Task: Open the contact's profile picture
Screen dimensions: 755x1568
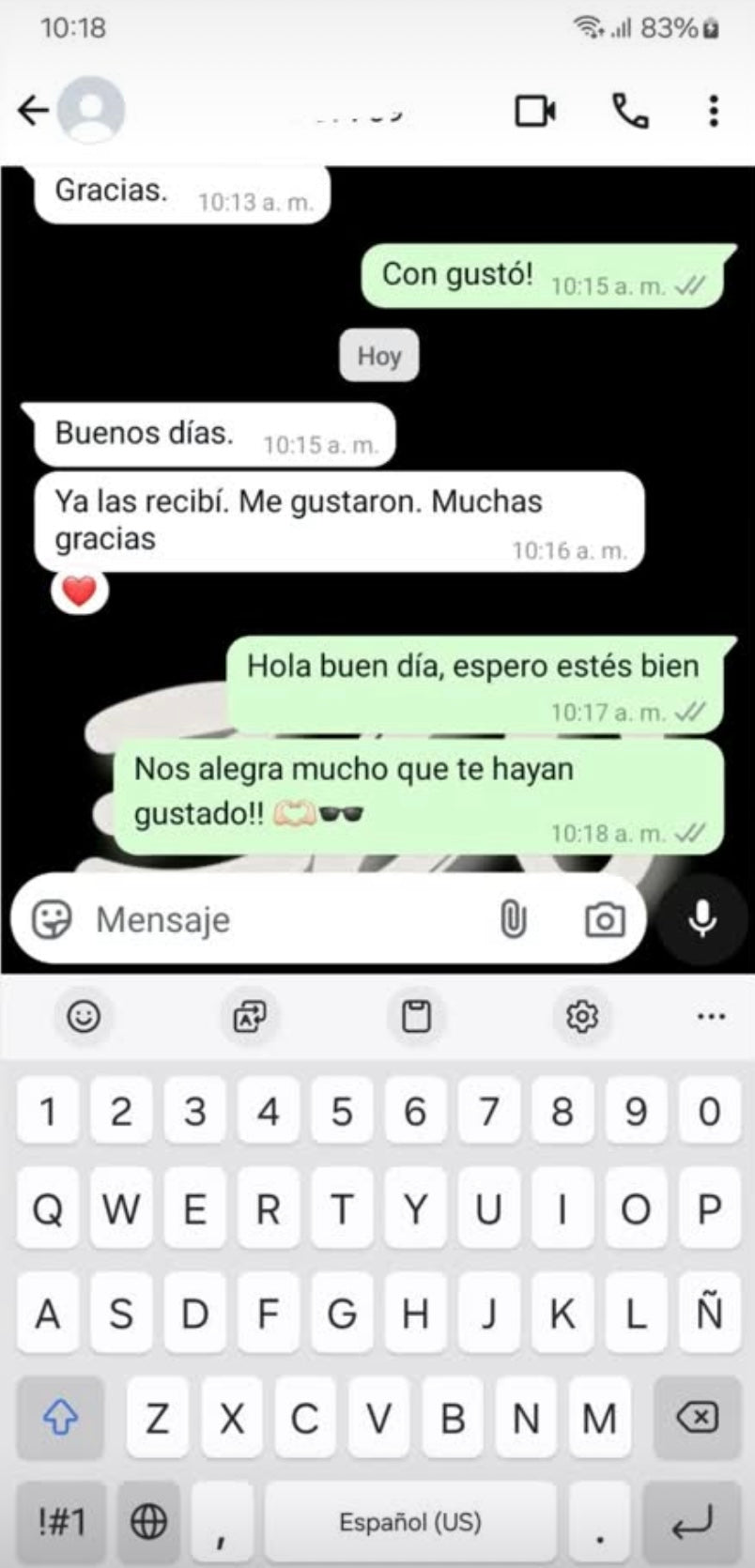Action: 91,111
